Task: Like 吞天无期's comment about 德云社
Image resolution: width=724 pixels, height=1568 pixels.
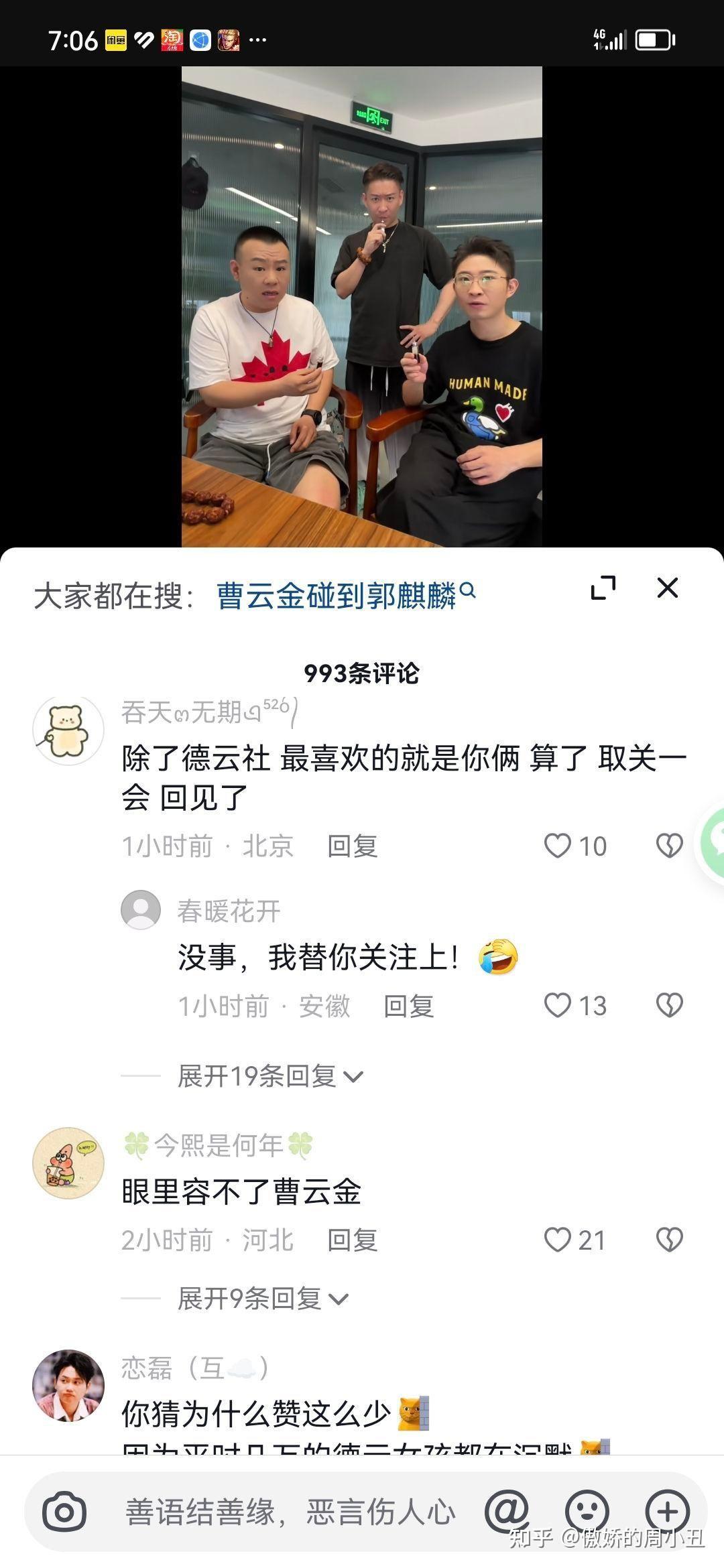Action: pos(558,846)
